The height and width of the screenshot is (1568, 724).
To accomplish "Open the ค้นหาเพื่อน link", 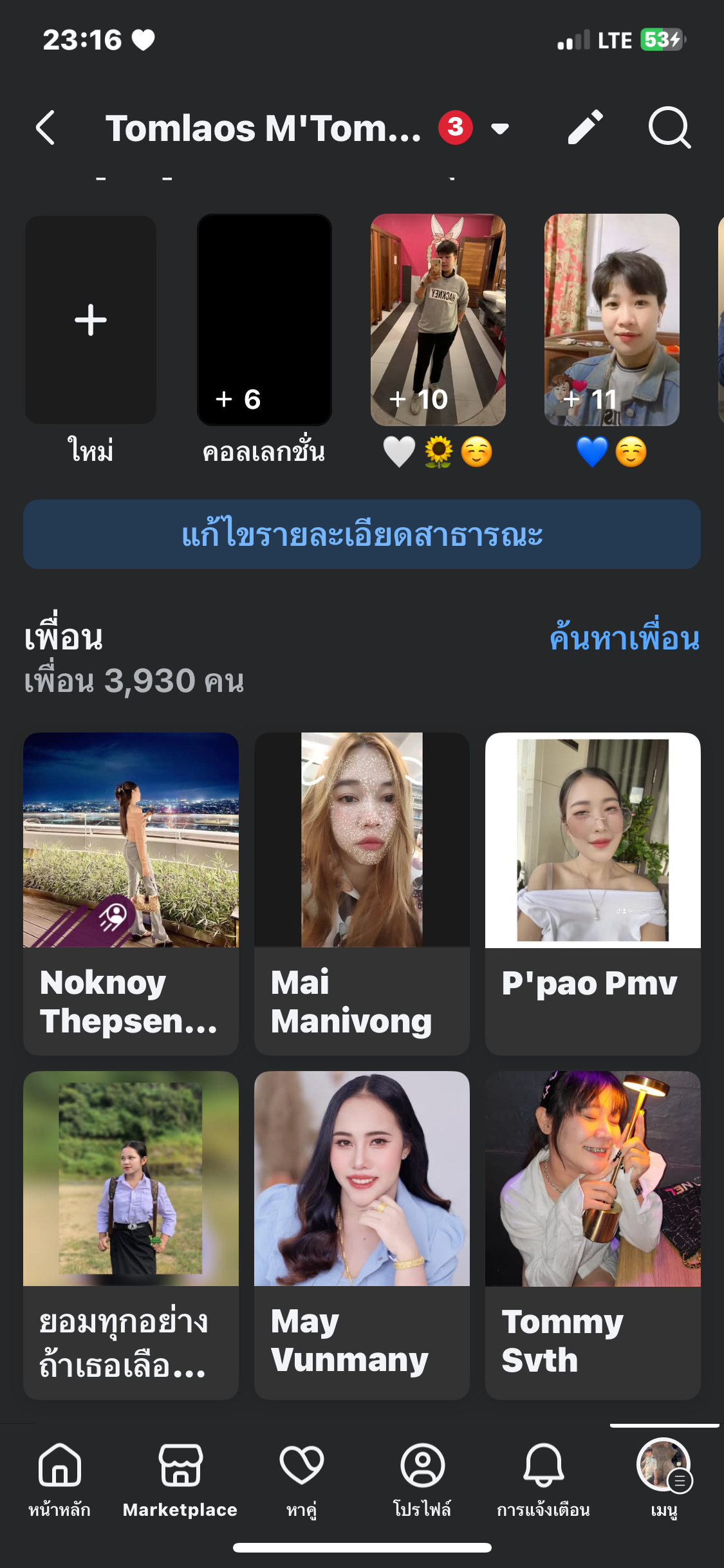I will pos(624,639).
